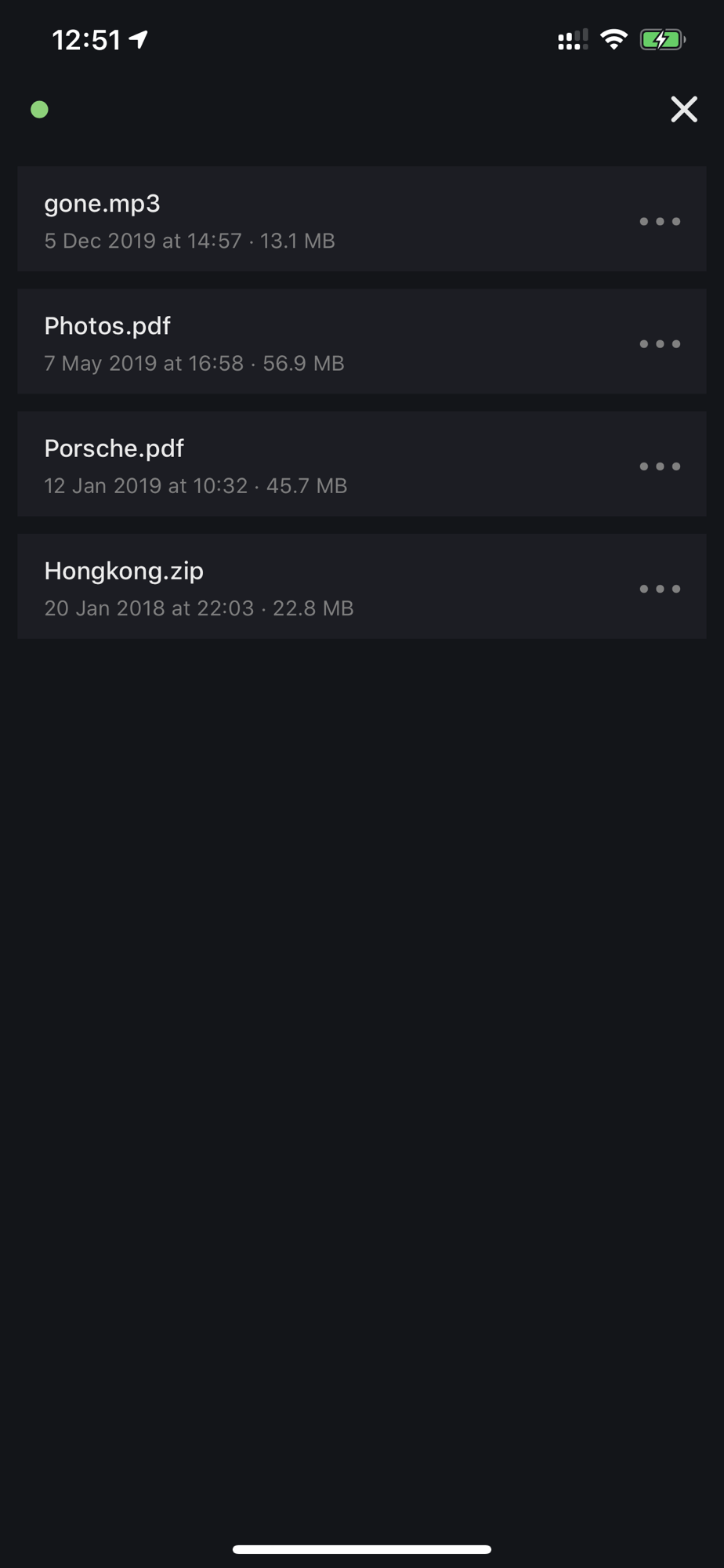
Task: Open the overflow menu for Hongkong.zip
Action: 660,588
